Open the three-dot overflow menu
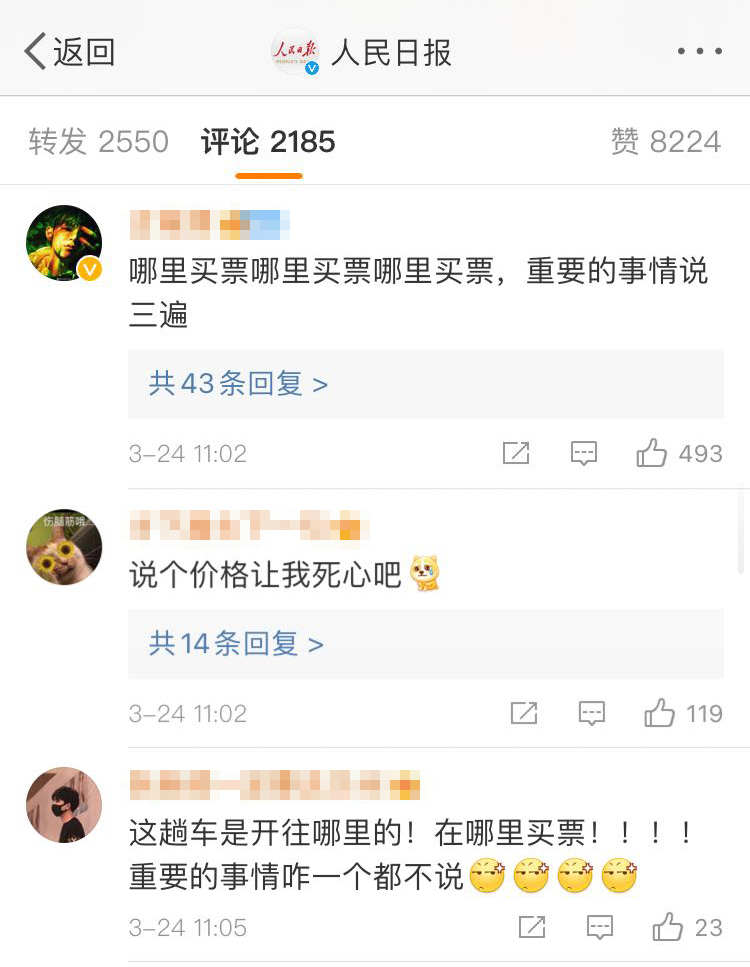The image size is (750, 967). 699,51
